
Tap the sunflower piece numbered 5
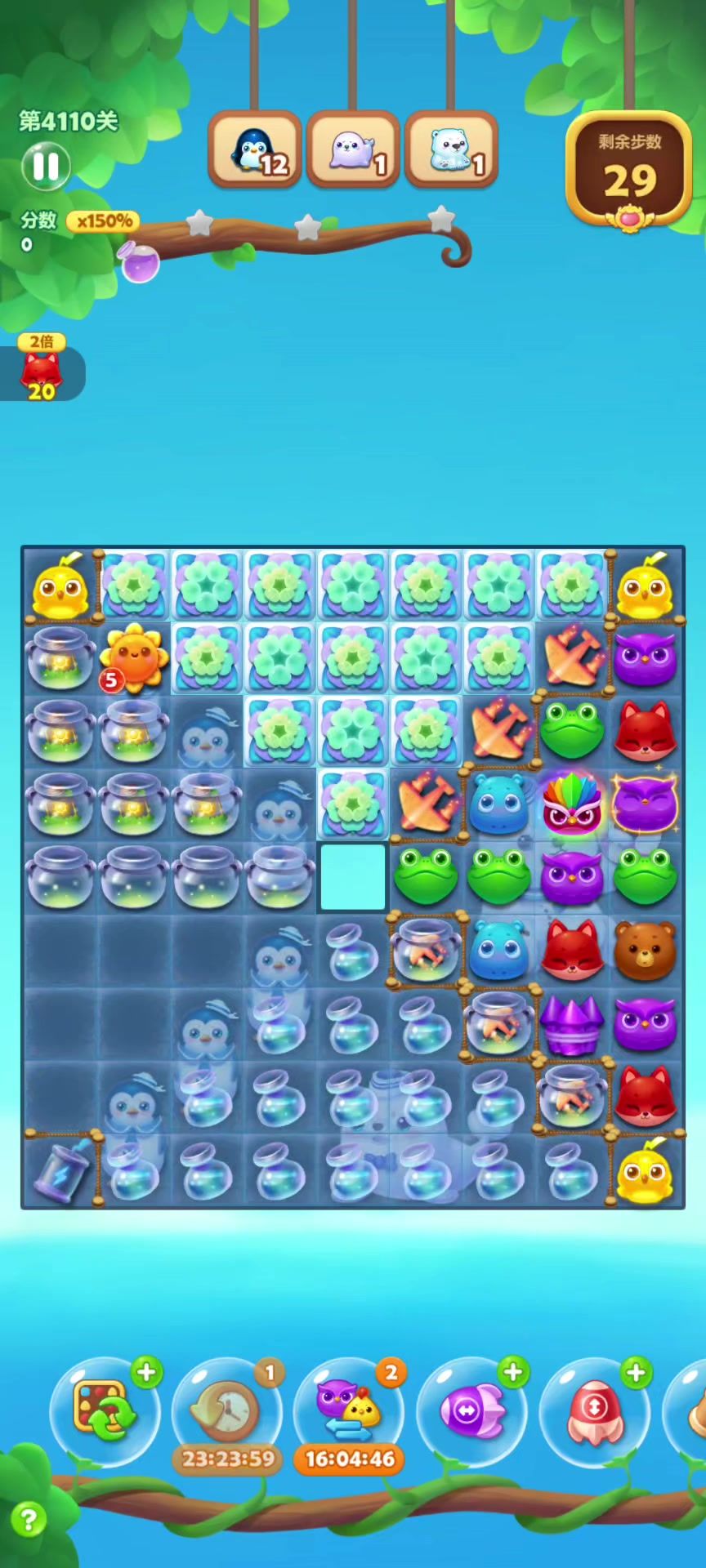133,657
